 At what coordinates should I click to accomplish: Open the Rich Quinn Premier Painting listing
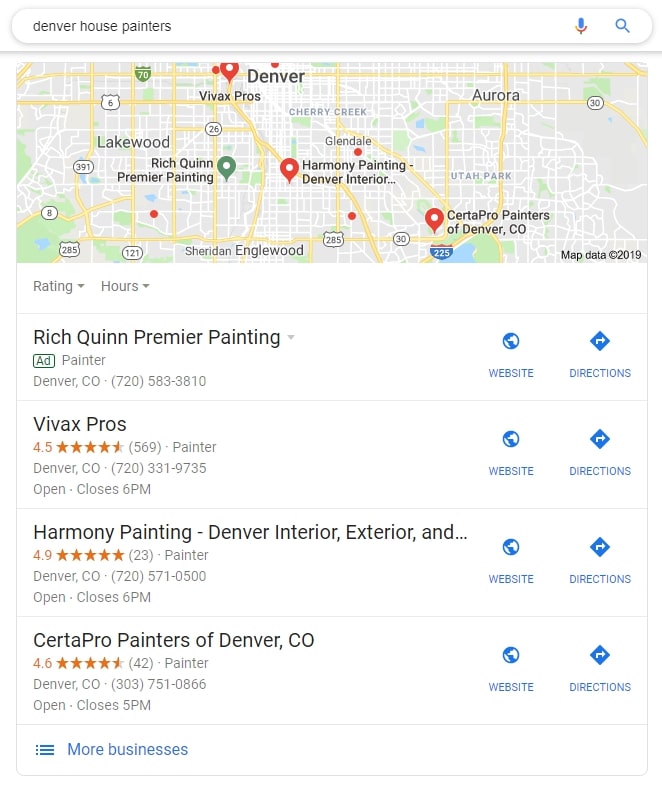(x=156, y=337)
